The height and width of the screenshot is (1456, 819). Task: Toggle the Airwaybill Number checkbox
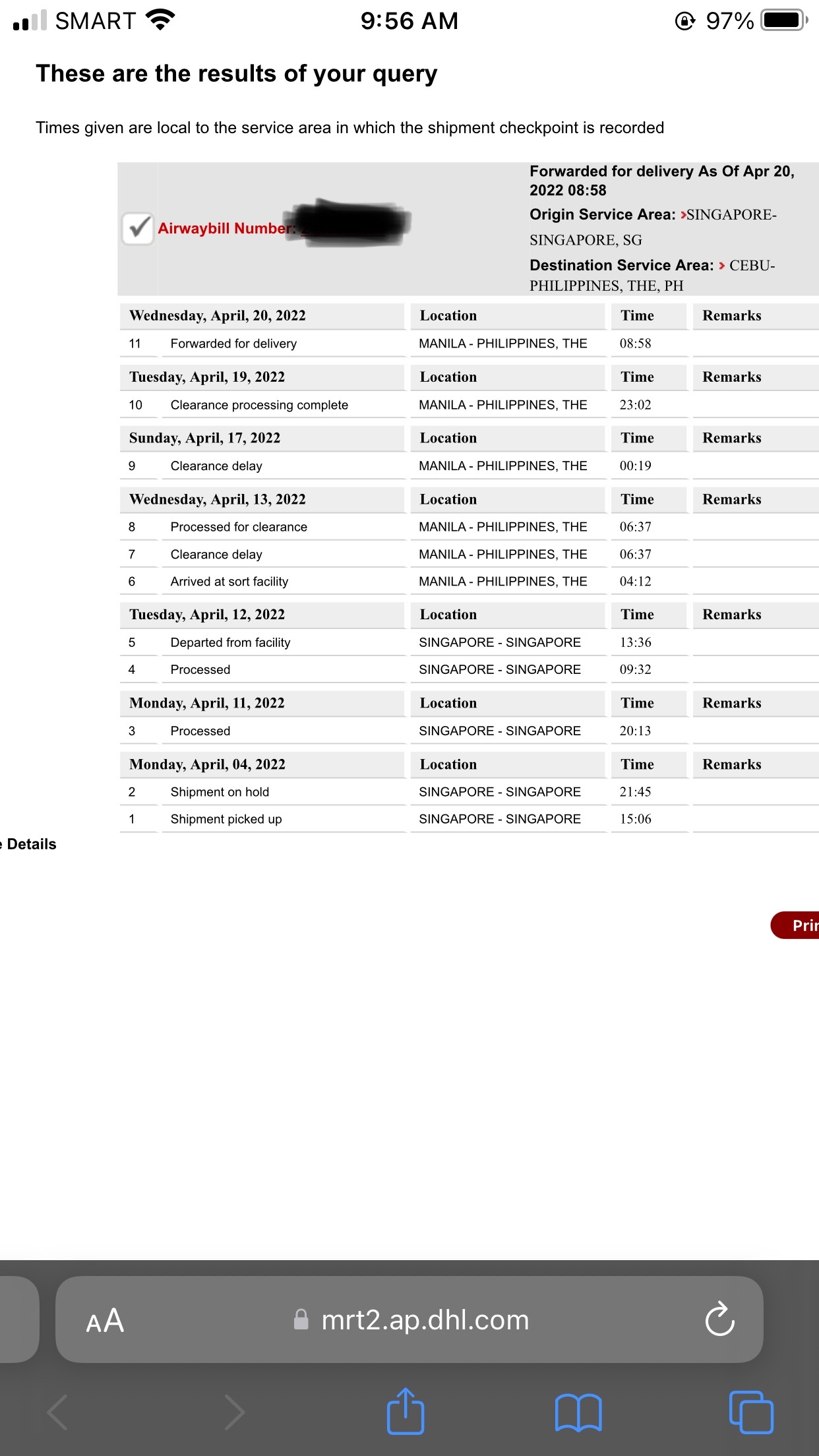pos(138,228)
